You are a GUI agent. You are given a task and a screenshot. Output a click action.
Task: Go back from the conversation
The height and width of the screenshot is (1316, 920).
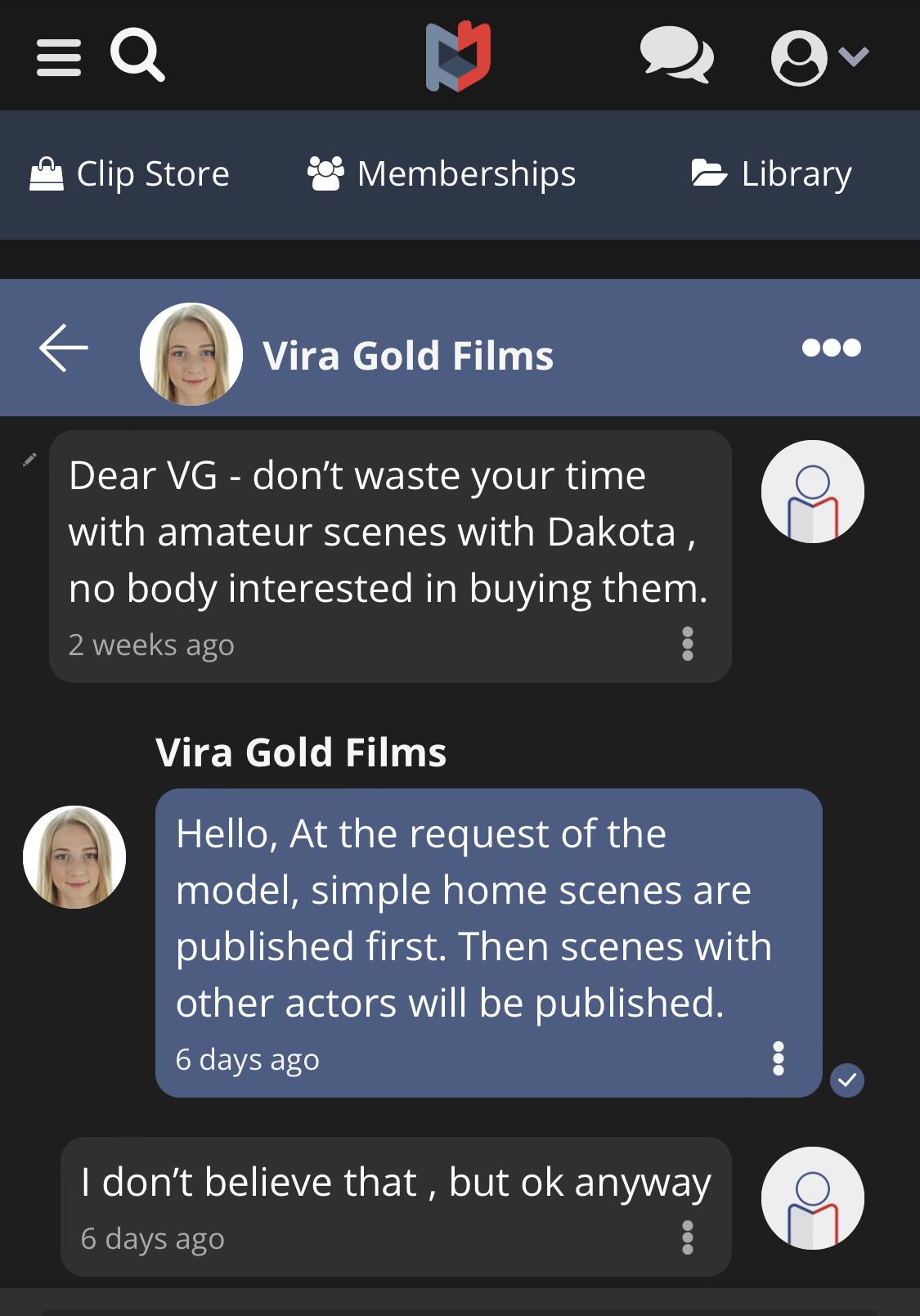[64, 348]
